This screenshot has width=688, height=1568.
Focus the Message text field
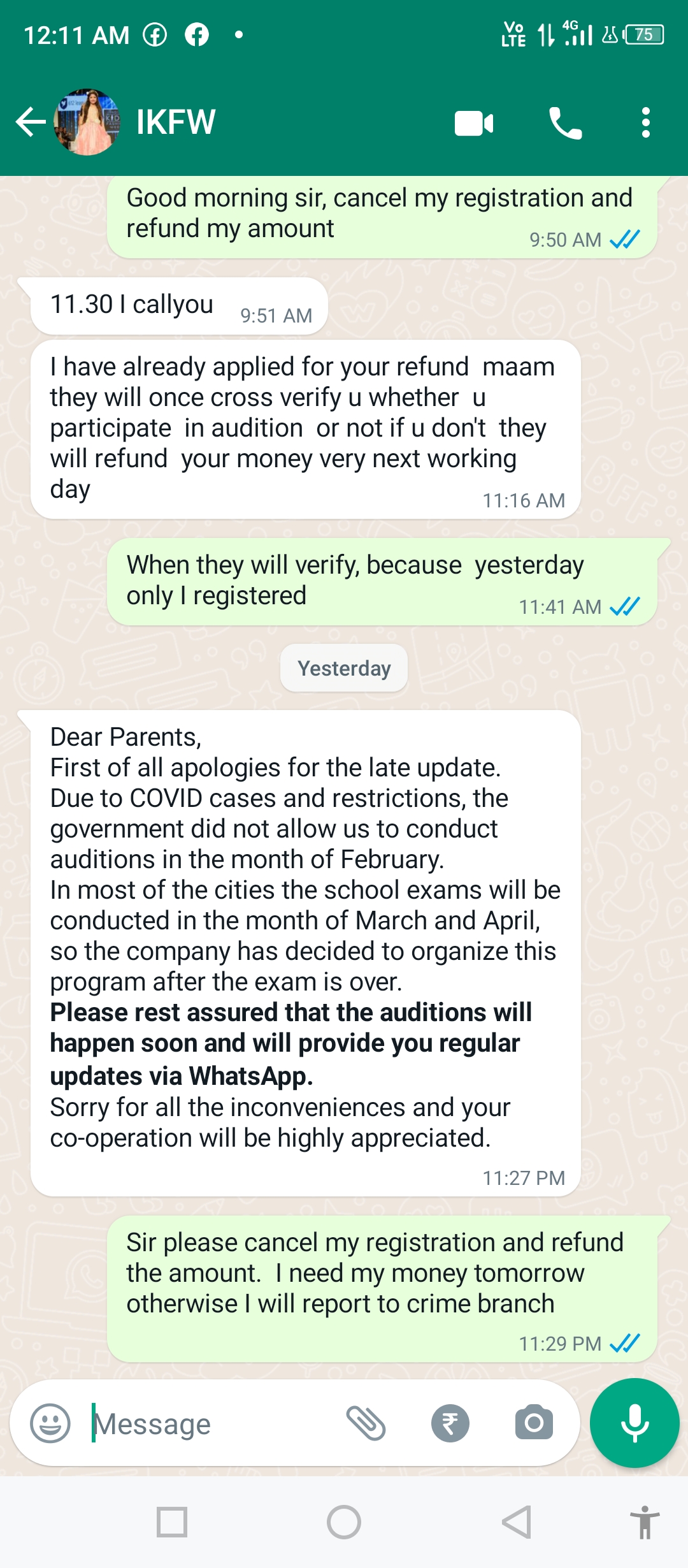coord(210,1424)
